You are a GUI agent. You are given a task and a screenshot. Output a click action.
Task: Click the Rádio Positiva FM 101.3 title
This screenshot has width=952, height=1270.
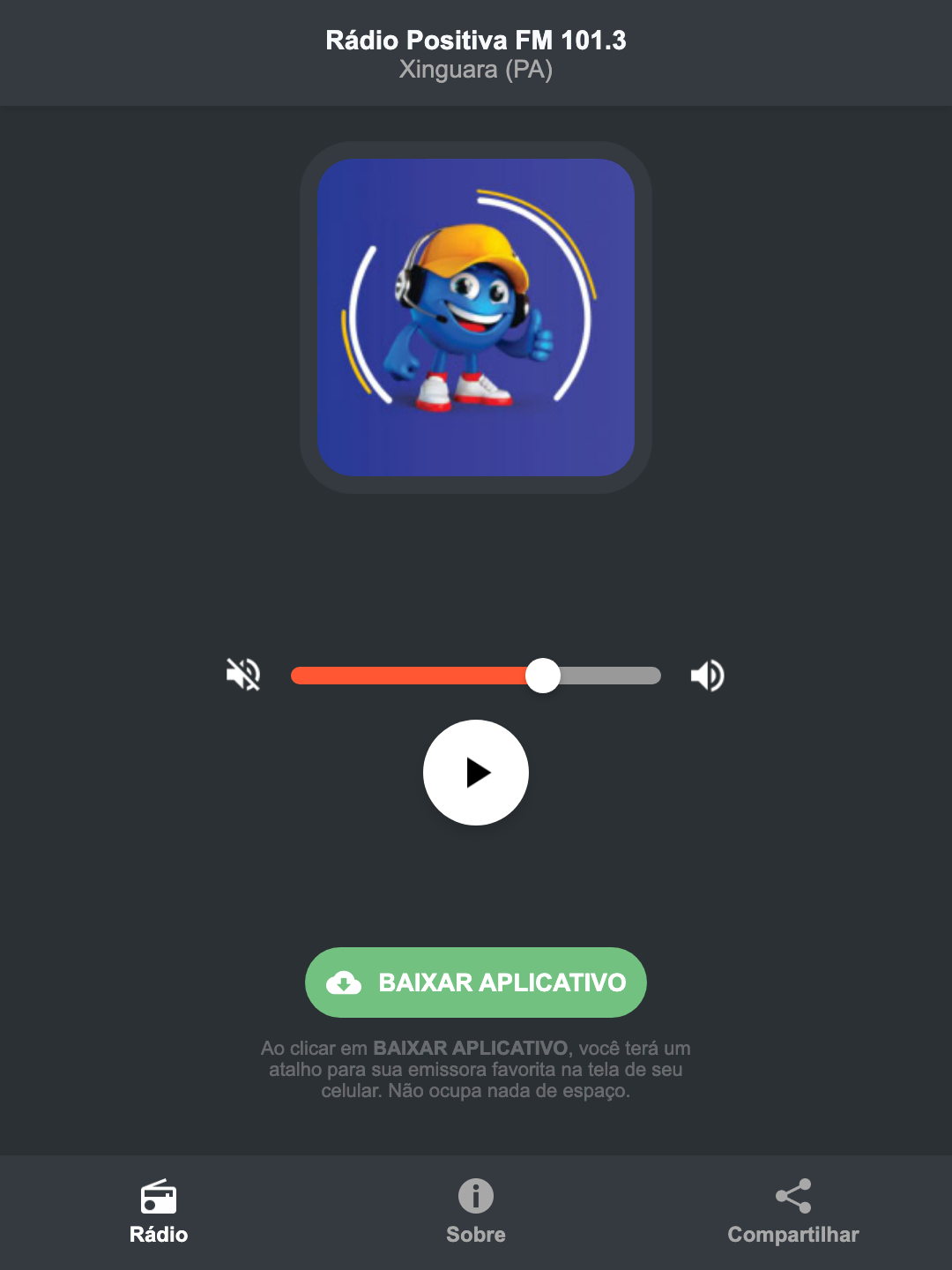pos(475,39)
